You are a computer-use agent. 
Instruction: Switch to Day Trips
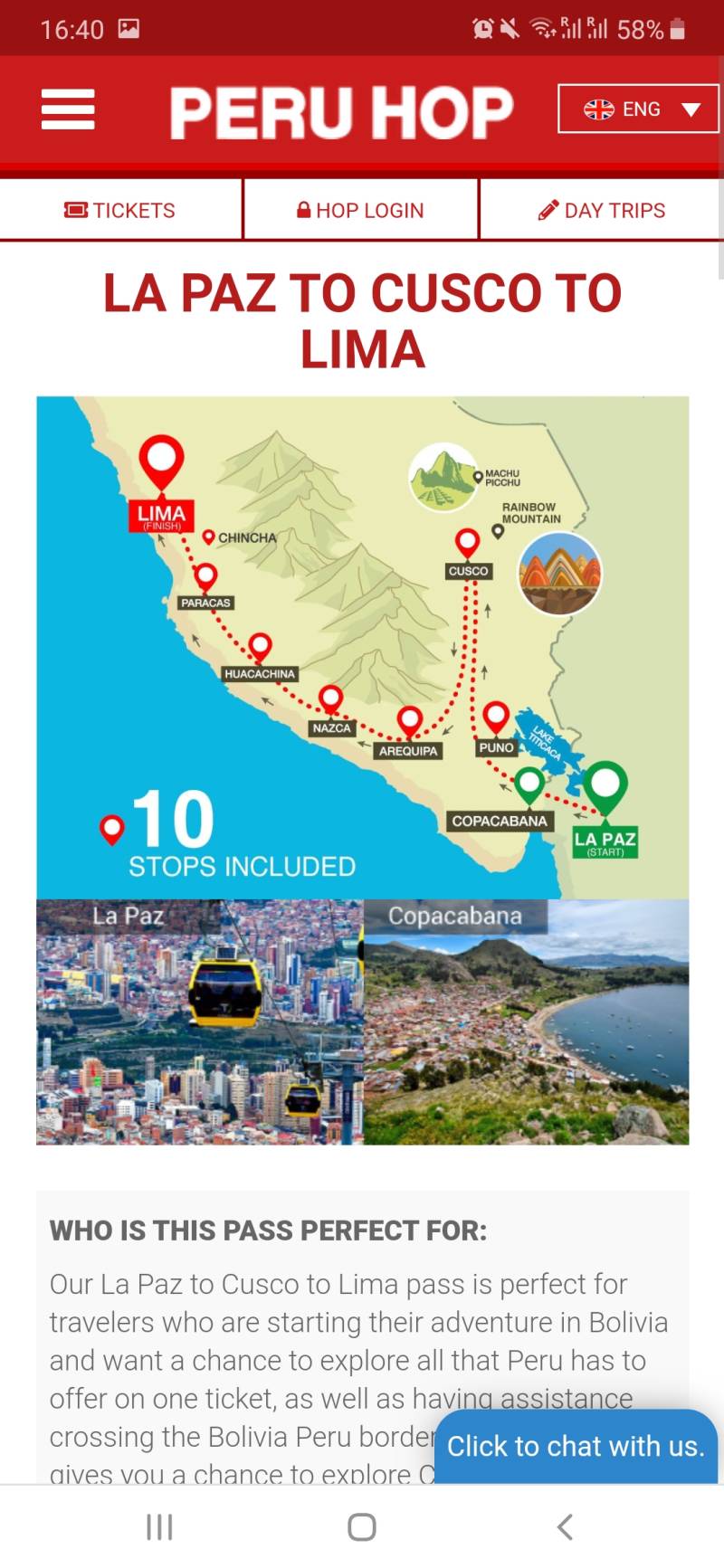[x=602, y=211]
